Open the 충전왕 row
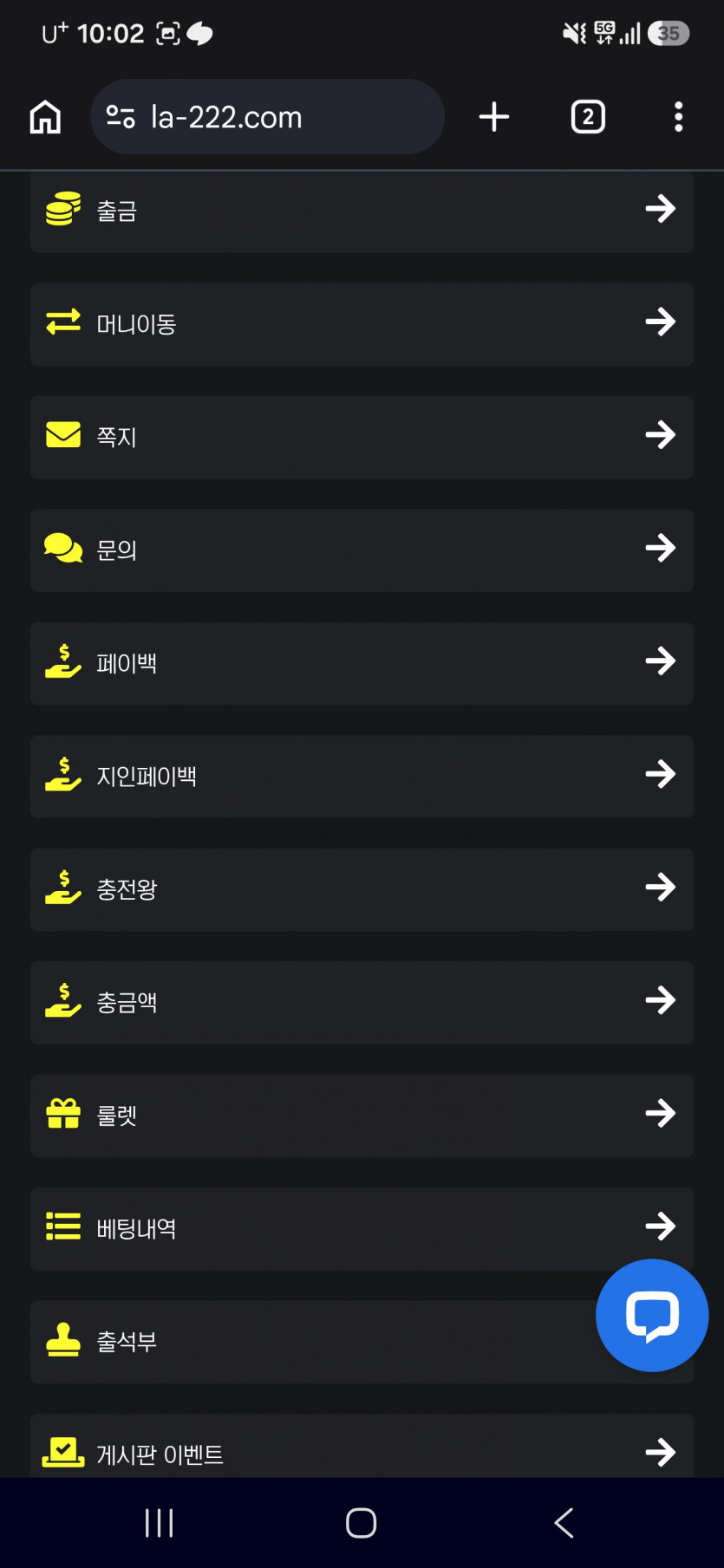724x1568 pixels. [x=362, y=889]
